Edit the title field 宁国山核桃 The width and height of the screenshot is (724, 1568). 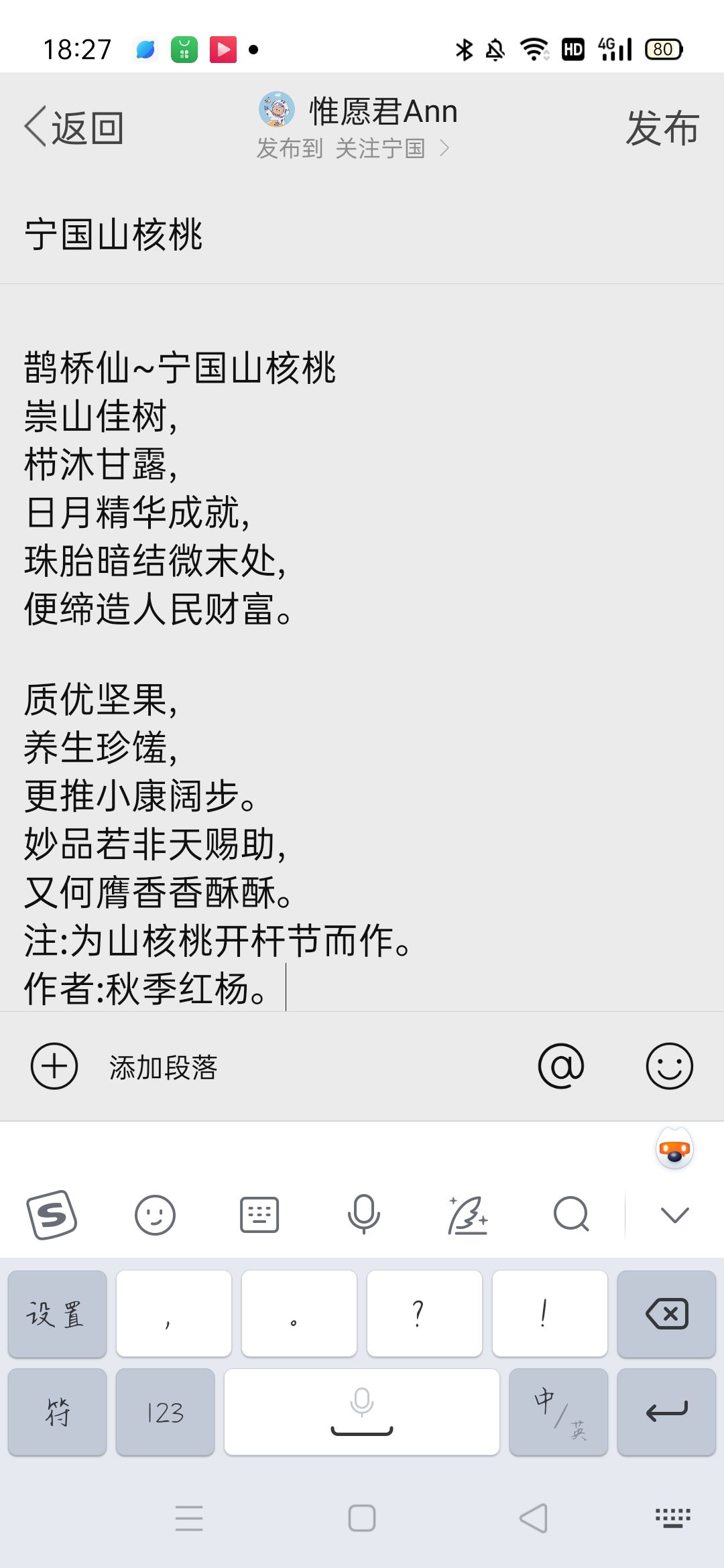pos(362,235)
